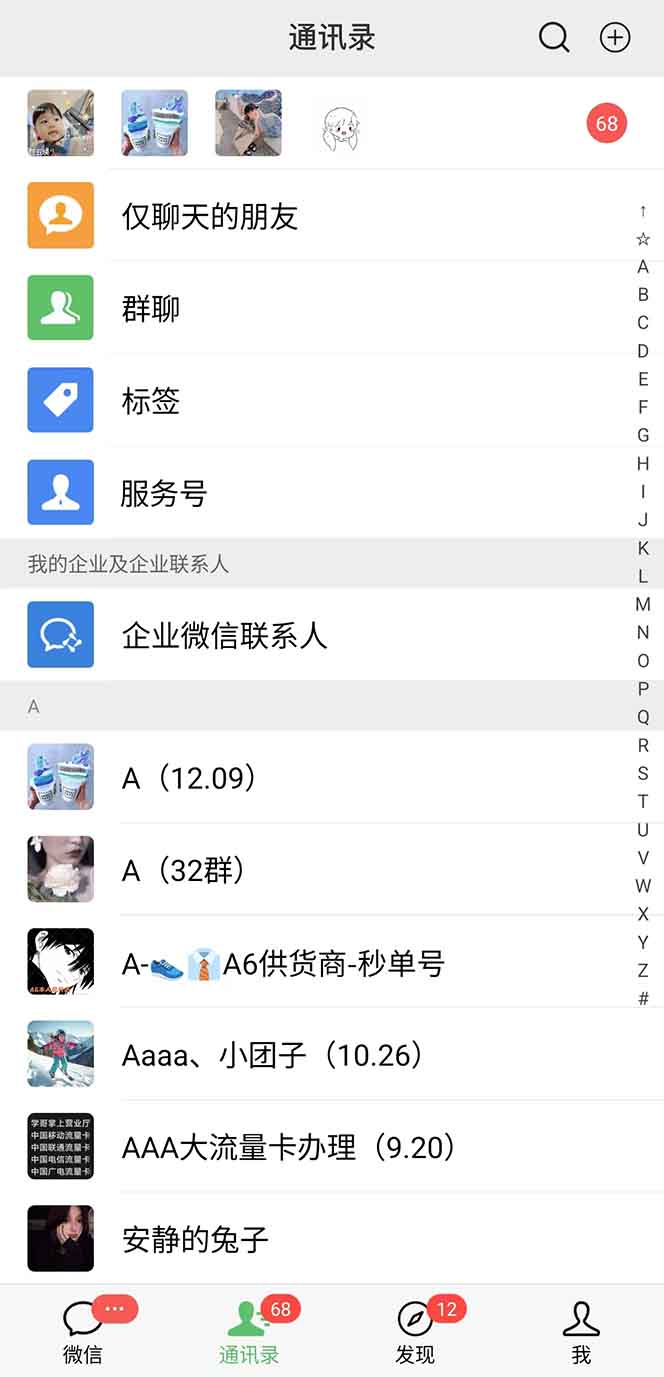Tap the plus icon to add
This screenshot has height=1377, width=664.
click(x=614, y=38)
